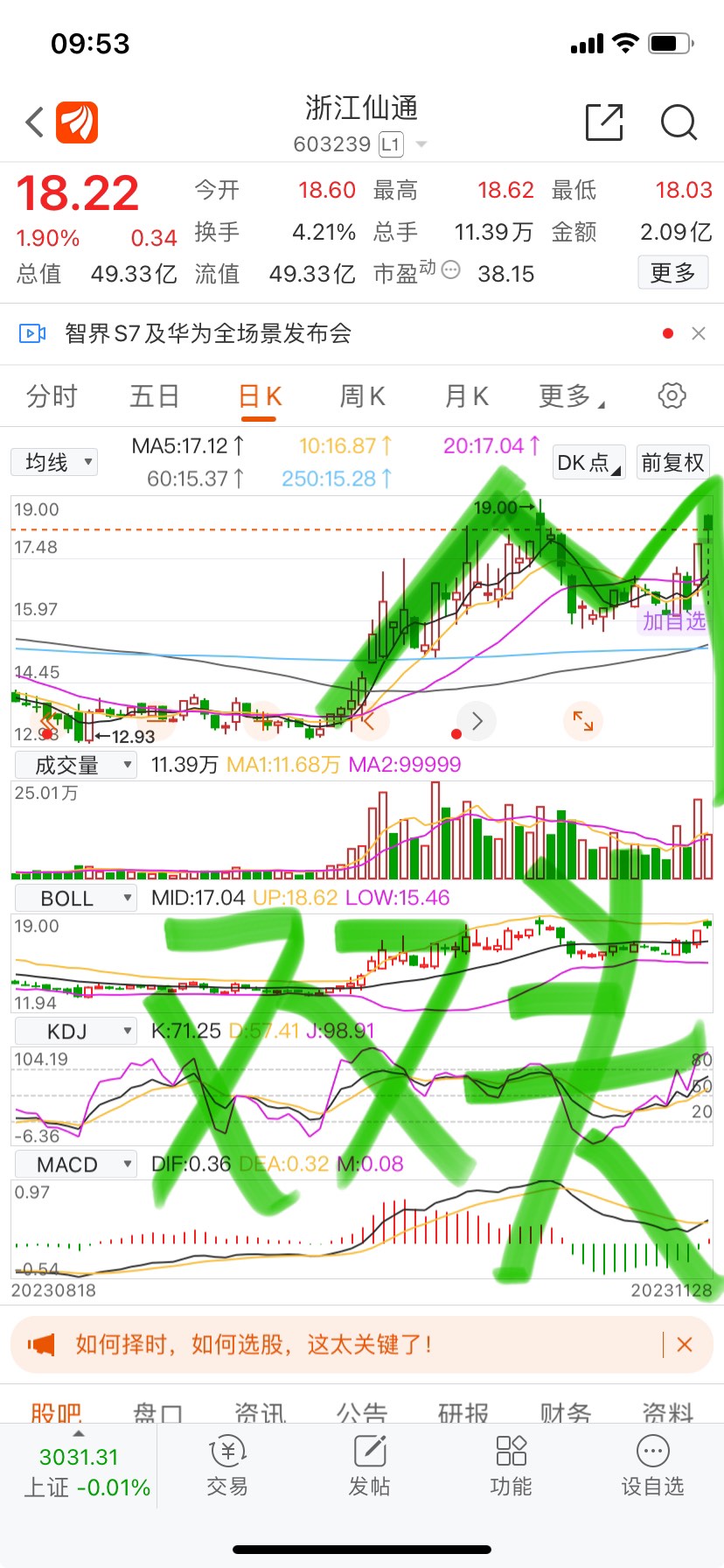
Task: Open 智界S7及华为全场景发布会 banner
Action: click(207, 333)
